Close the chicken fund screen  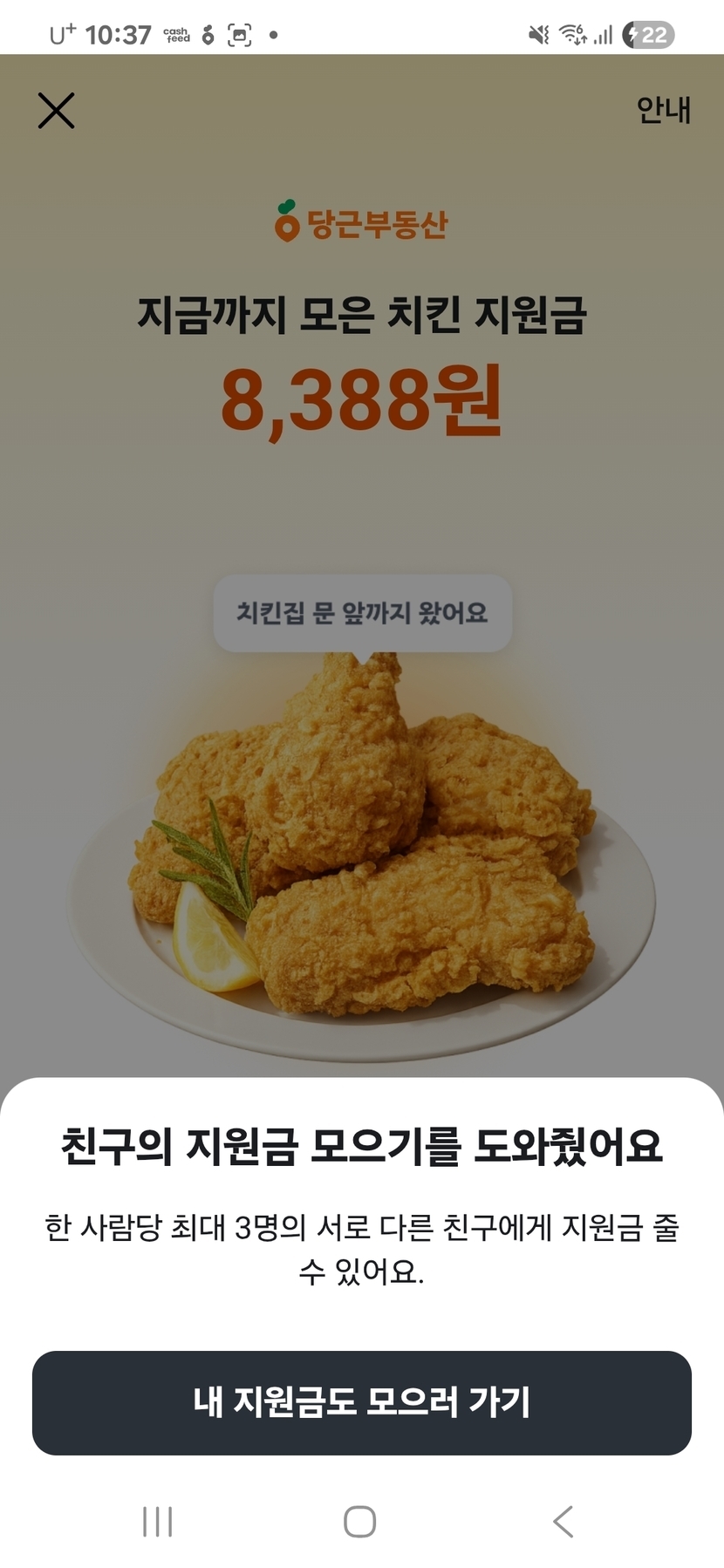pyautogui.click(x=57, y=111)
